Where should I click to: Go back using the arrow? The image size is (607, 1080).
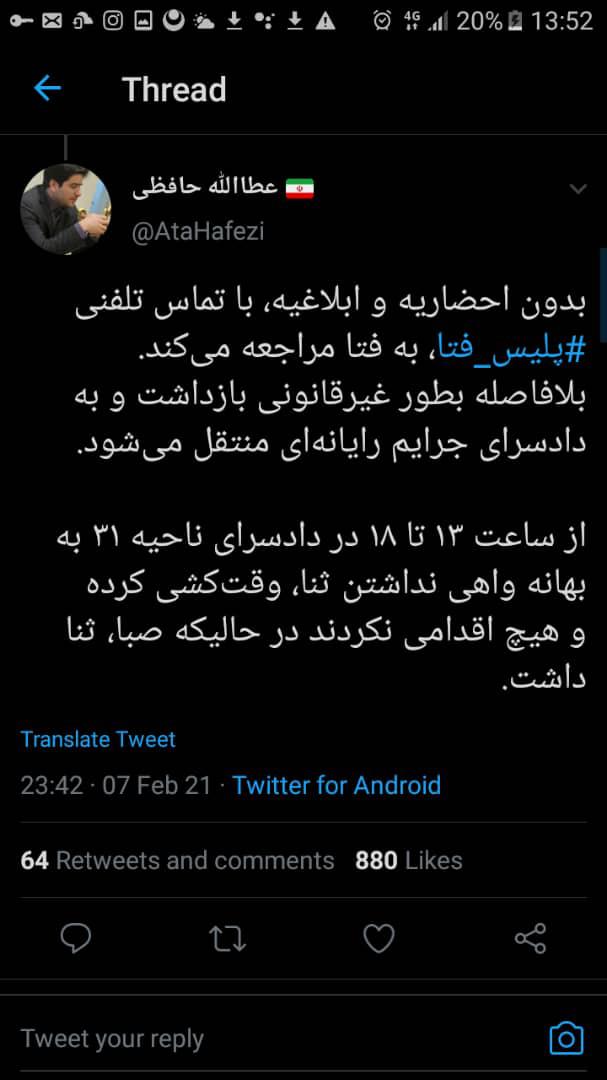48,88
